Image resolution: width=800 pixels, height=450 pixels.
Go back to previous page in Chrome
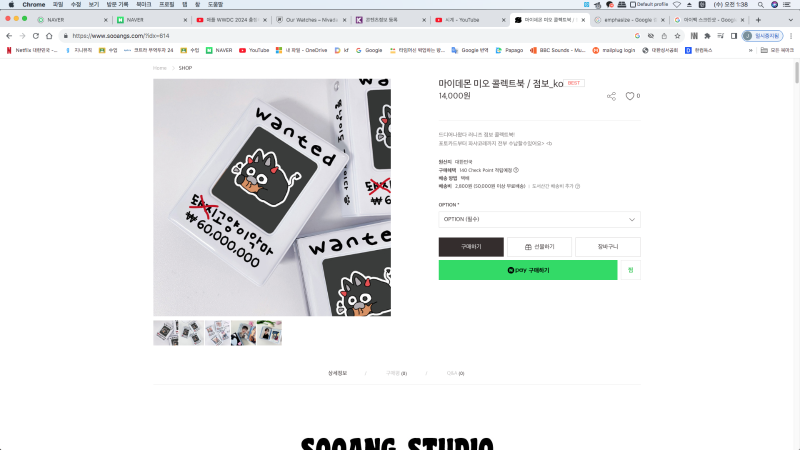[x=9, y=35]
